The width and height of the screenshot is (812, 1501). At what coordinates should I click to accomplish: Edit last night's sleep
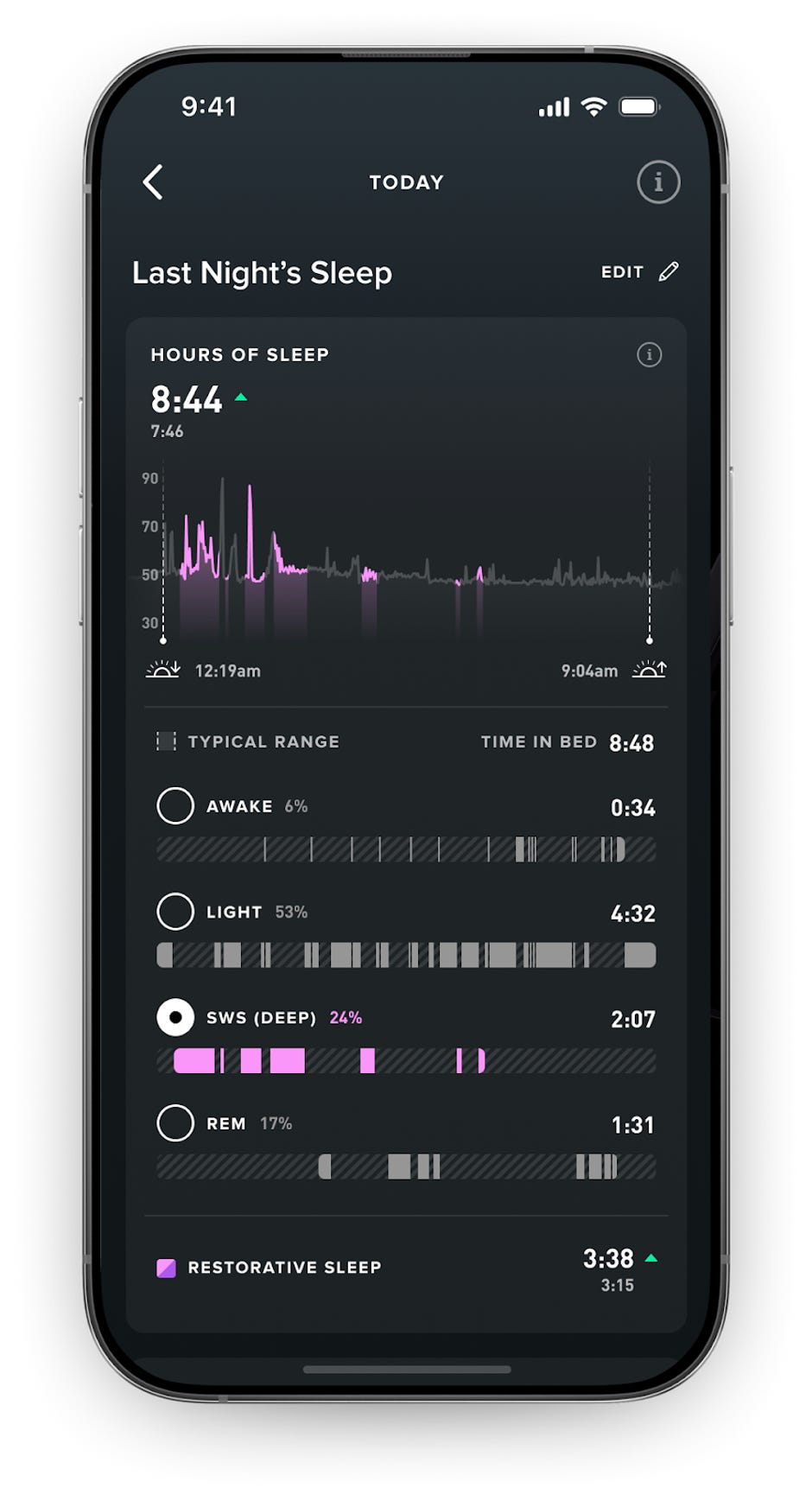639,272
